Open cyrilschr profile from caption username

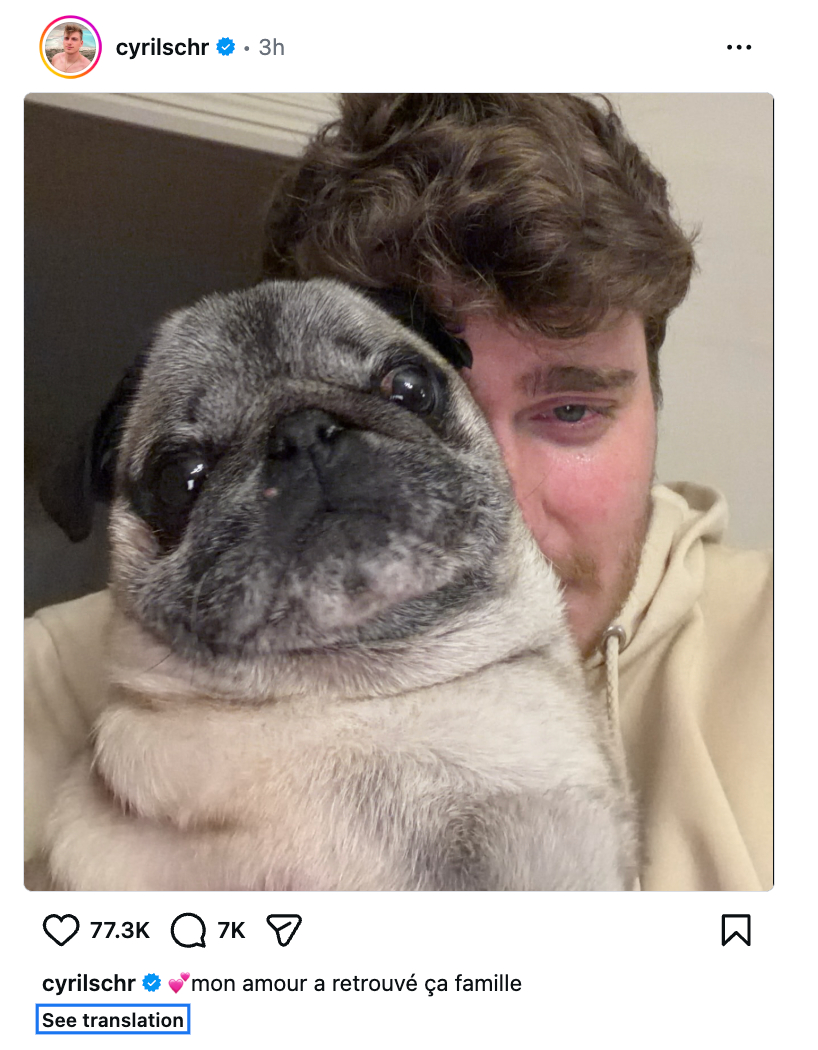tap(88, 983)
